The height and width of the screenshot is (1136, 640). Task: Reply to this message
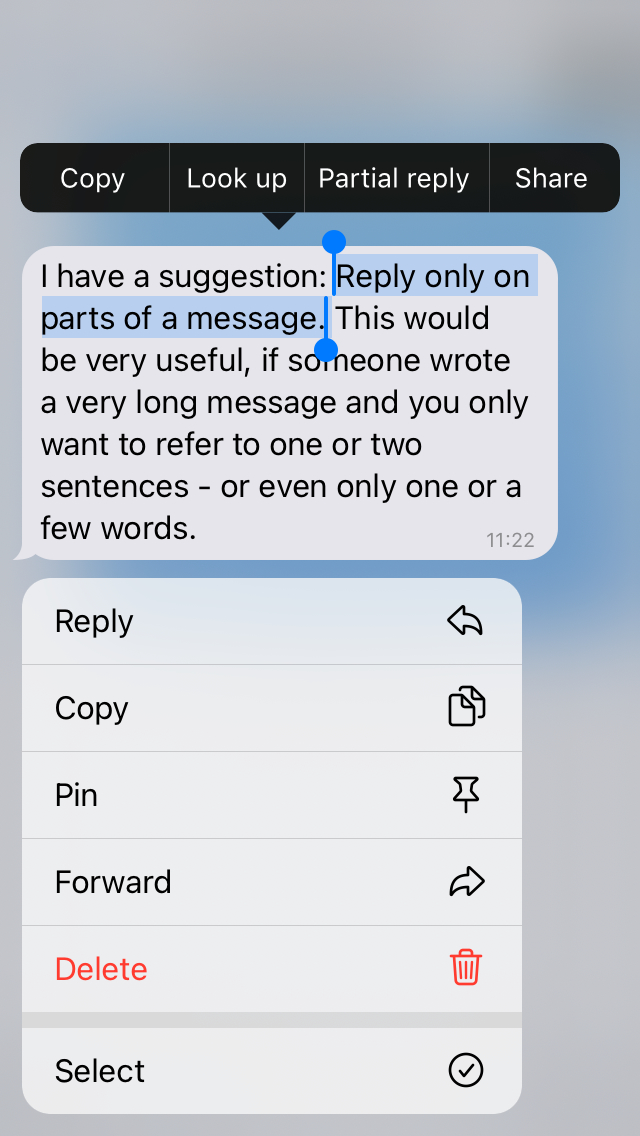[x=271, y=621]
